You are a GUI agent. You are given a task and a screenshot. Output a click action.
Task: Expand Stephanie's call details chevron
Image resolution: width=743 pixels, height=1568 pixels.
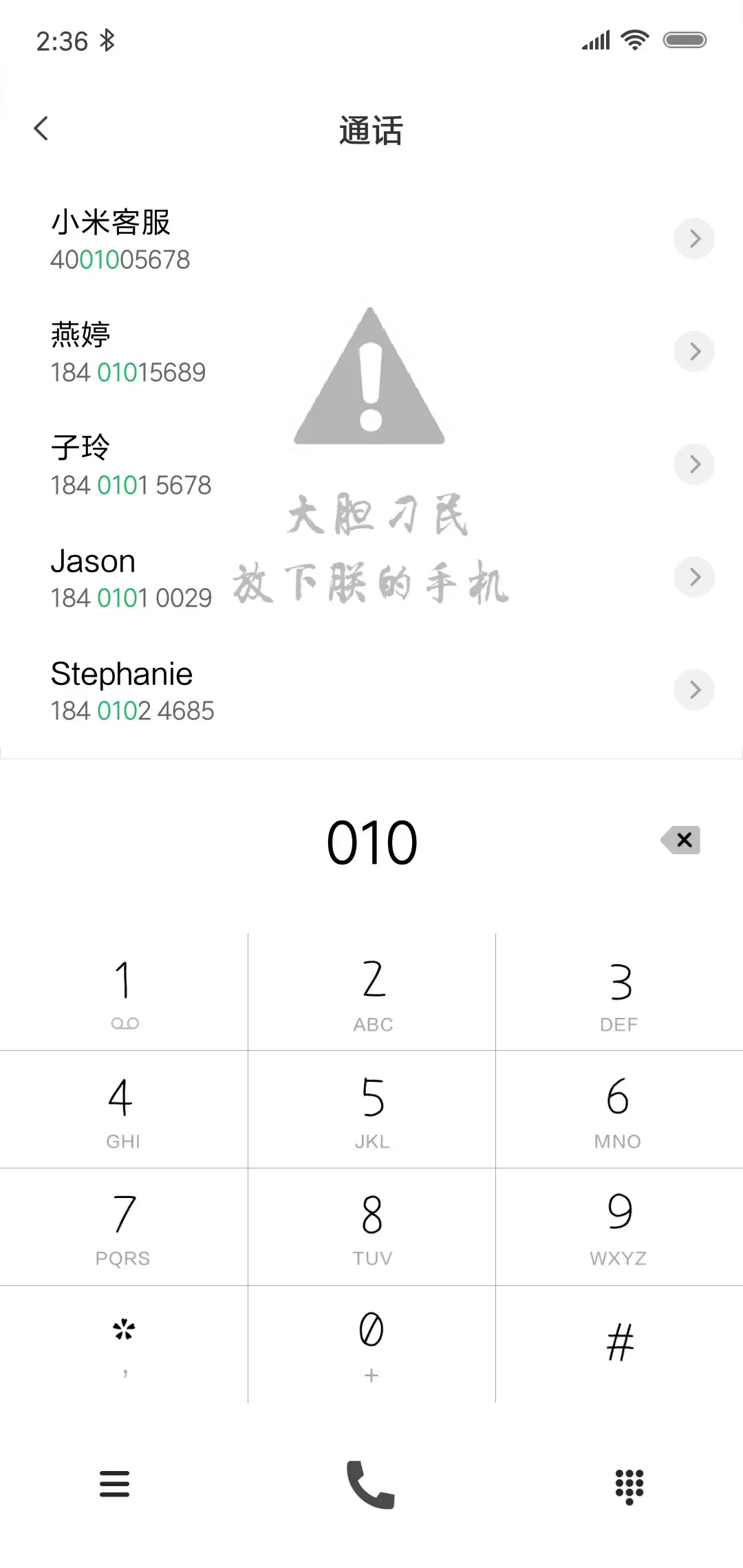(694, 690)
